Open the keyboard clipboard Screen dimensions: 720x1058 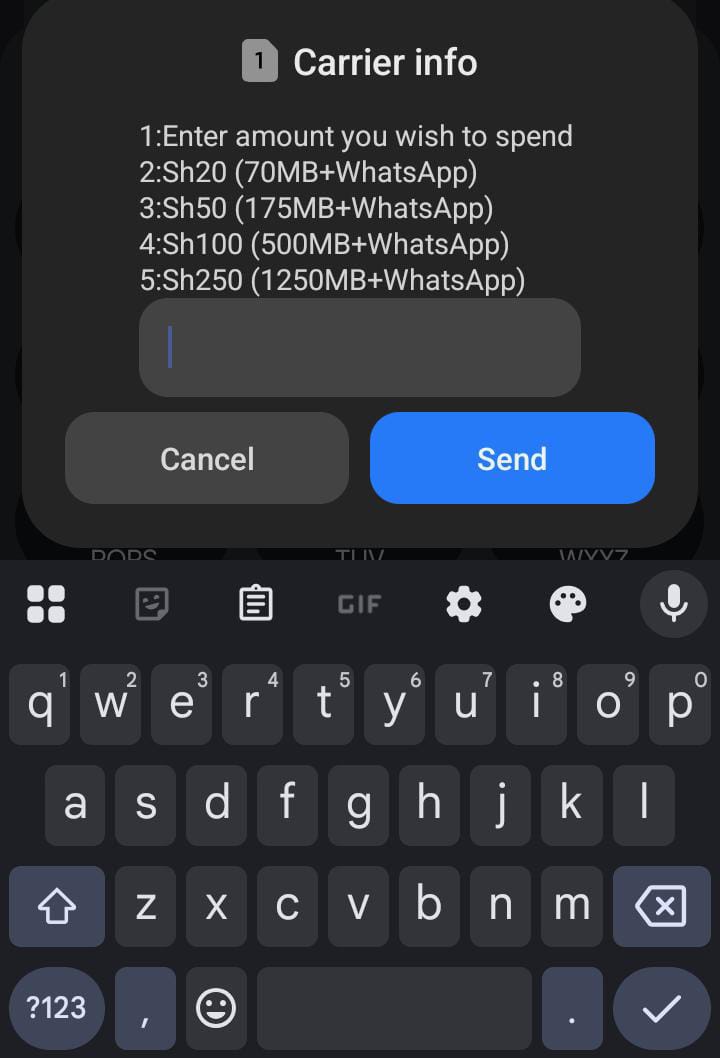[x=256, y=604]
